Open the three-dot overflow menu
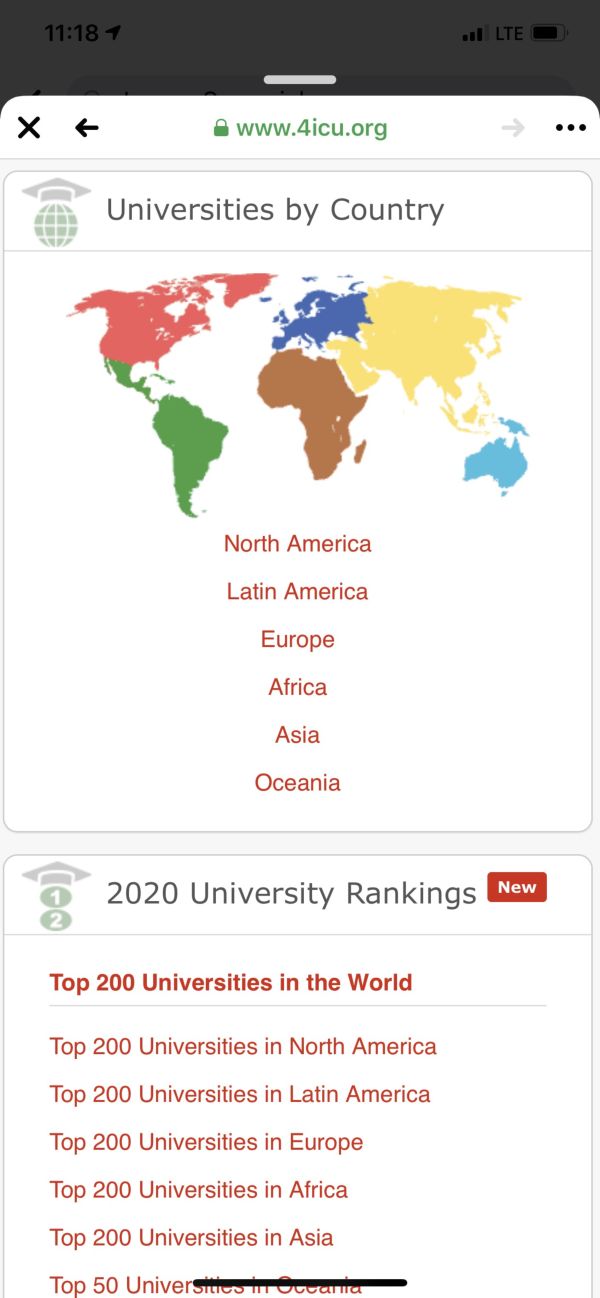The image size is (600, 1298). [x=570, y=128]
